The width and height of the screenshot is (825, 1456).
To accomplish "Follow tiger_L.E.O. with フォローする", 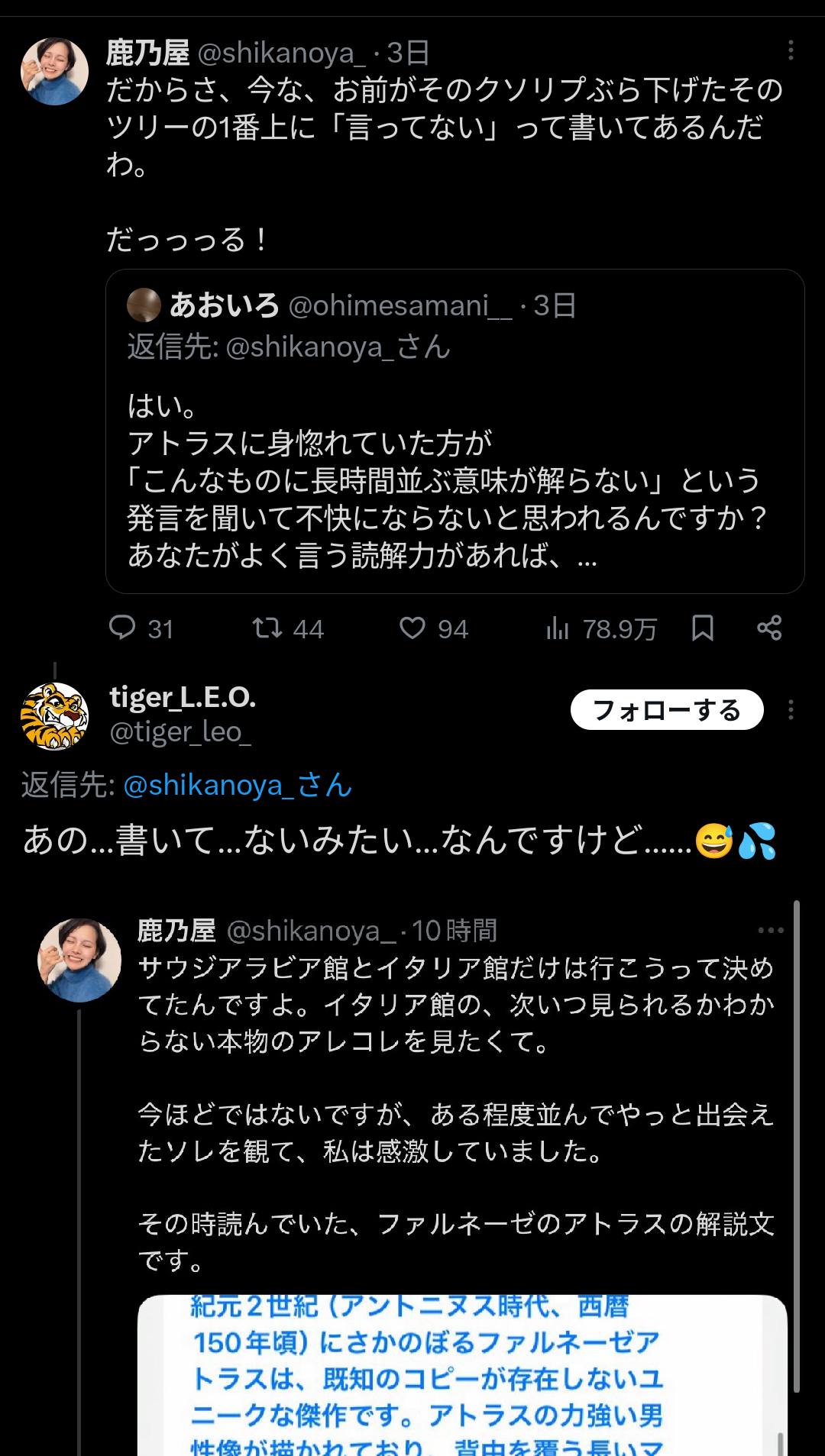I will (666, 710).
